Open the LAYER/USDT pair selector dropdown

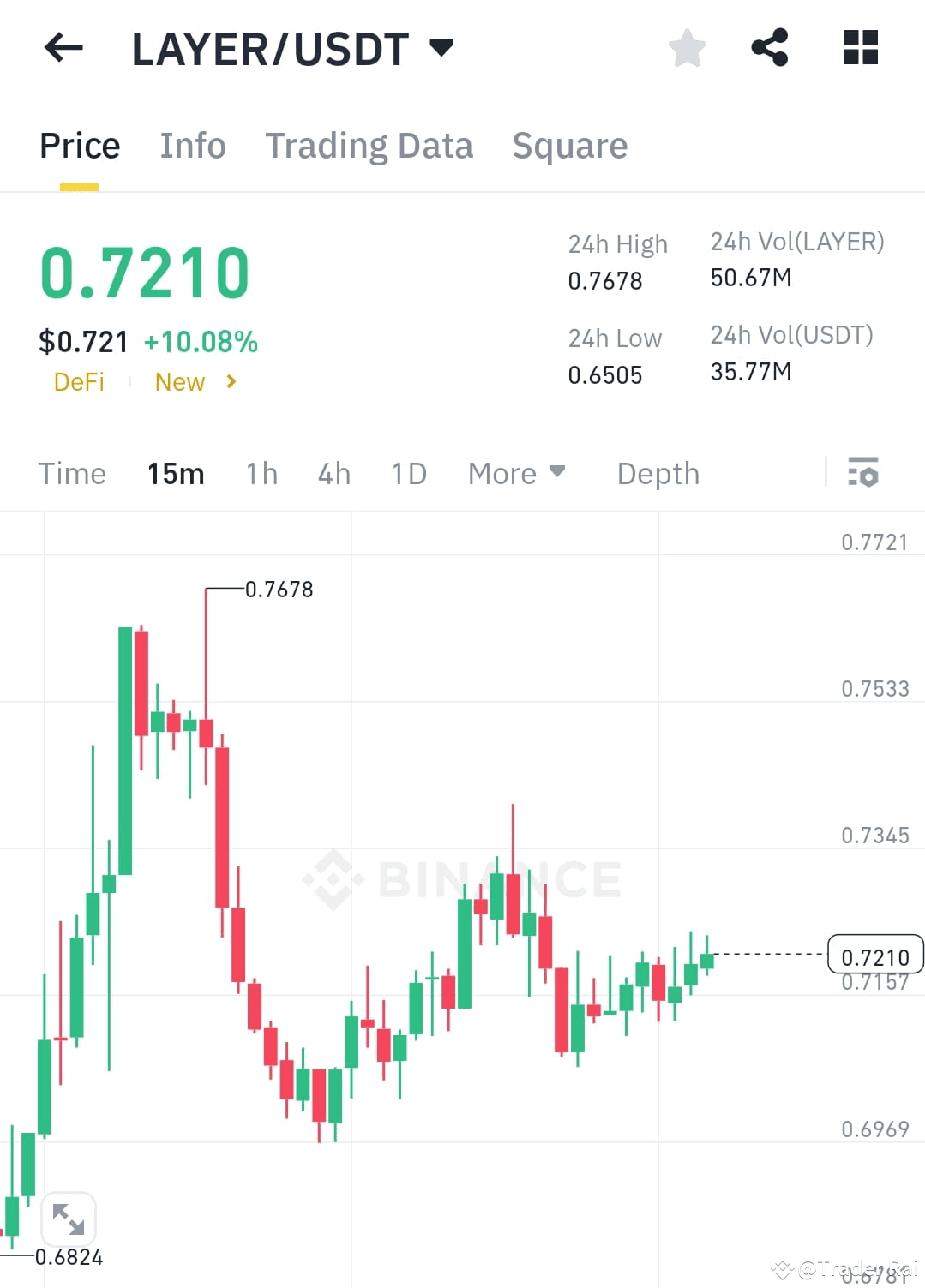(x=441, y=48)
